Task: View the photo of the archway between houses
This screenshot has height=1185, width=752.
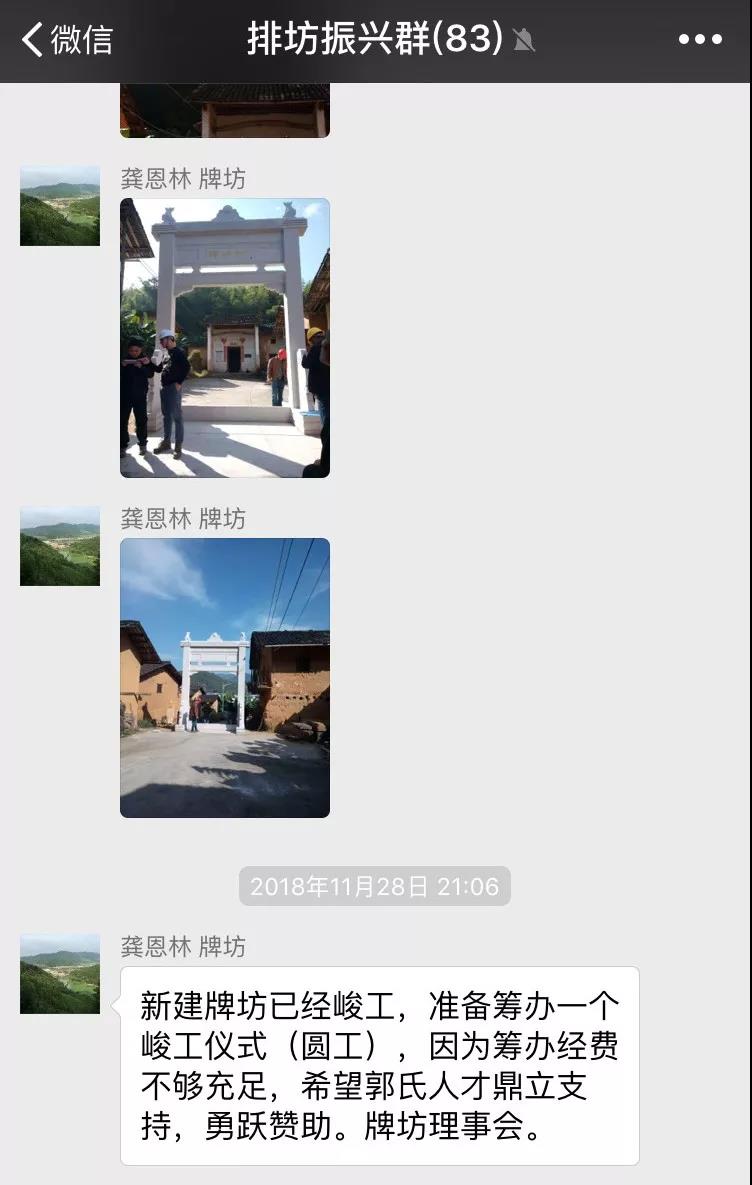Action: tap(225, 677)
